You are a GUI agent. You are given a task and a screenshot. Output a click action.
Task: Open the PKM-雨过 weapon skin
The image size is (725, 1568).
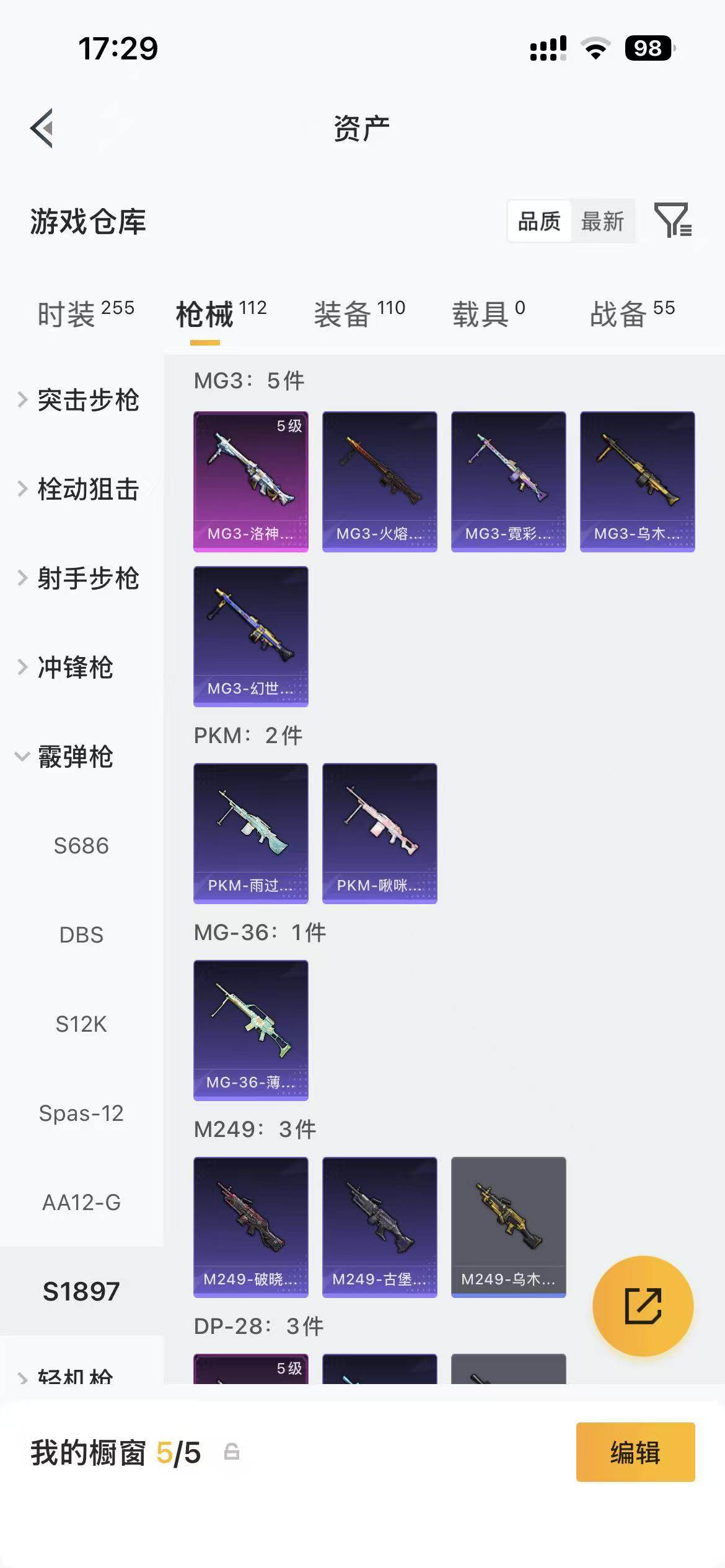tap(251, 833)
